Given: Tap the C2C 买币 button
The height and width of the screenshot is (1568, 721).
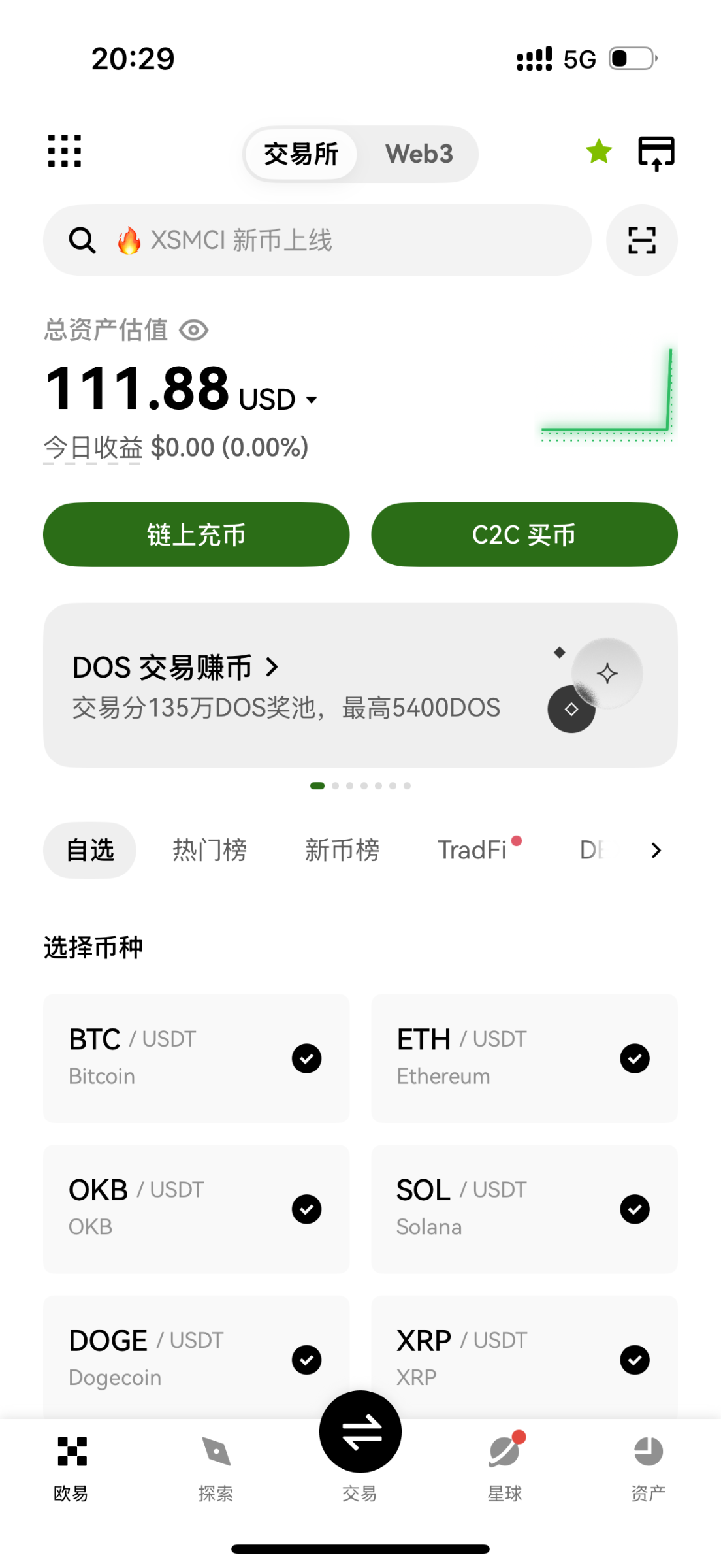Looking at the screenshot, I should point(524,534).
